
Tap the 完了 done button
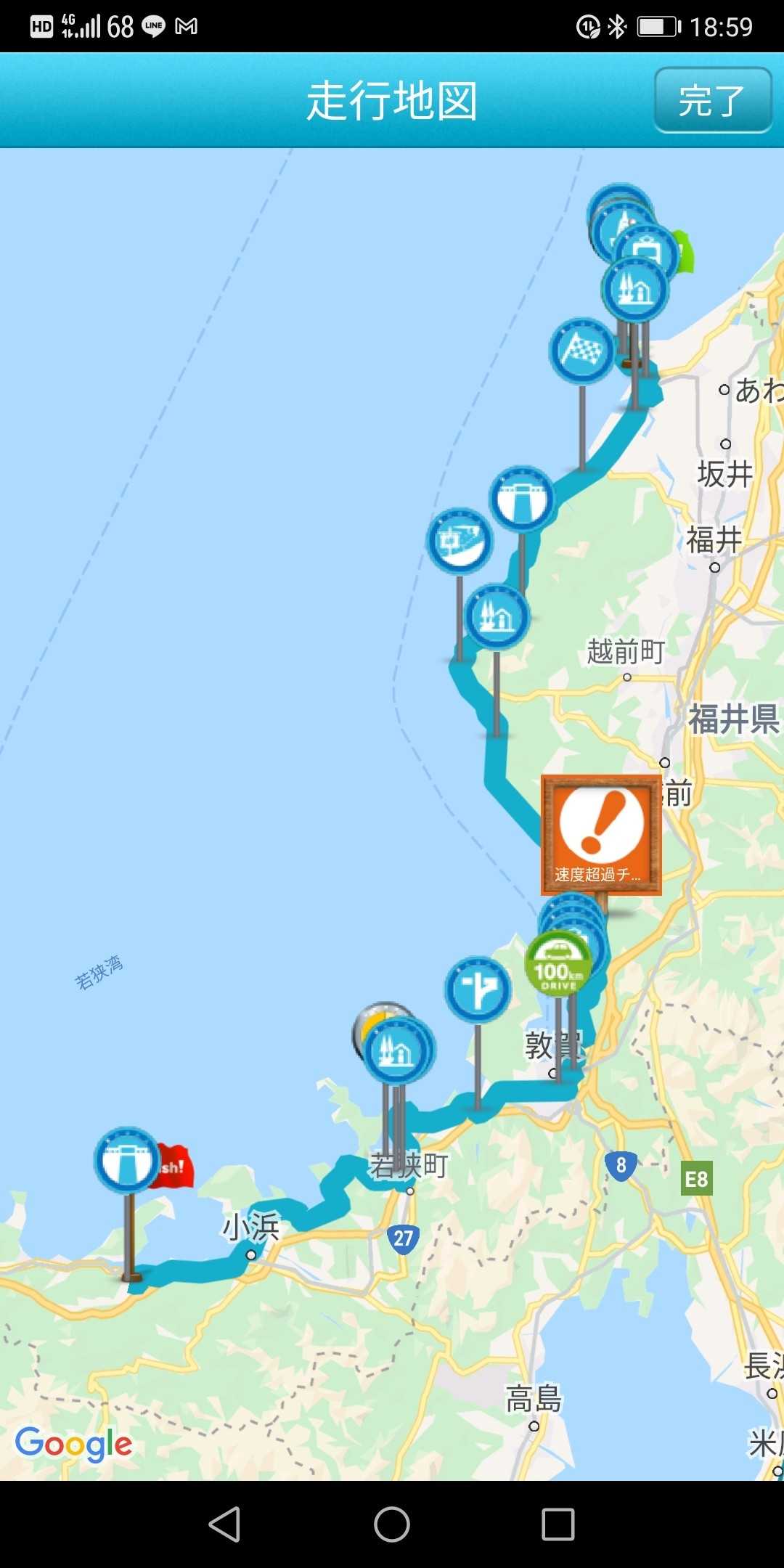712,100
